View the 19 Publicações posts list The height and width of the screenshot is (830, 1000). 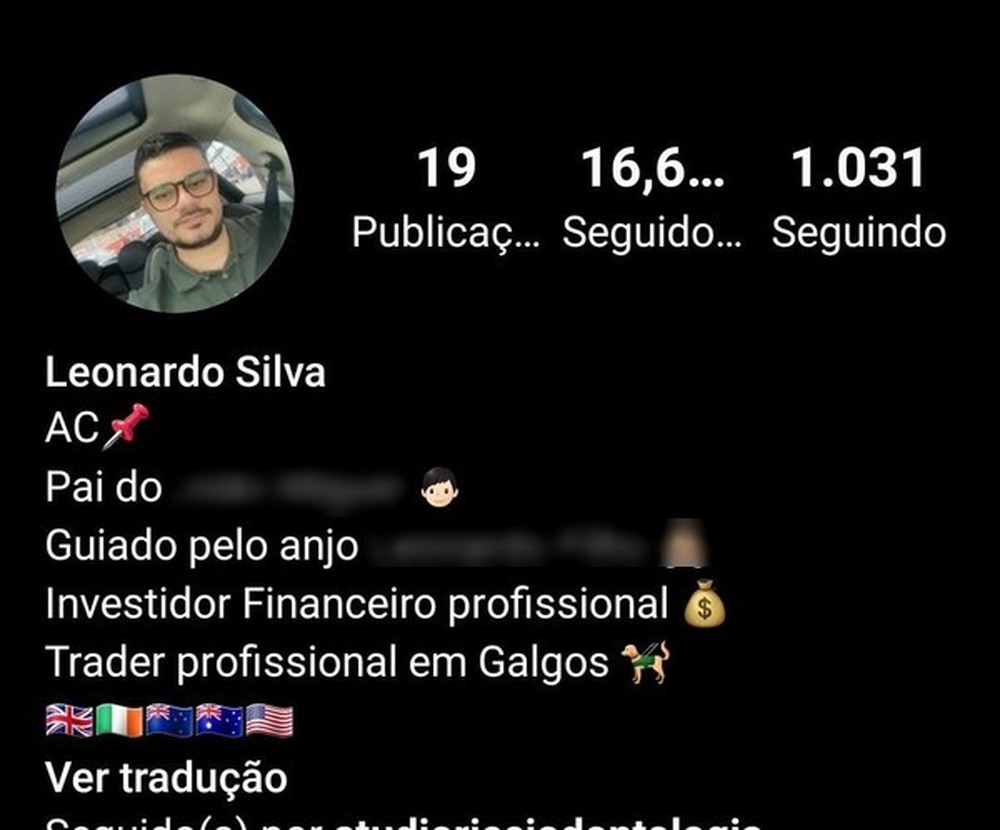pyautogui.click(x=446, y=198)
